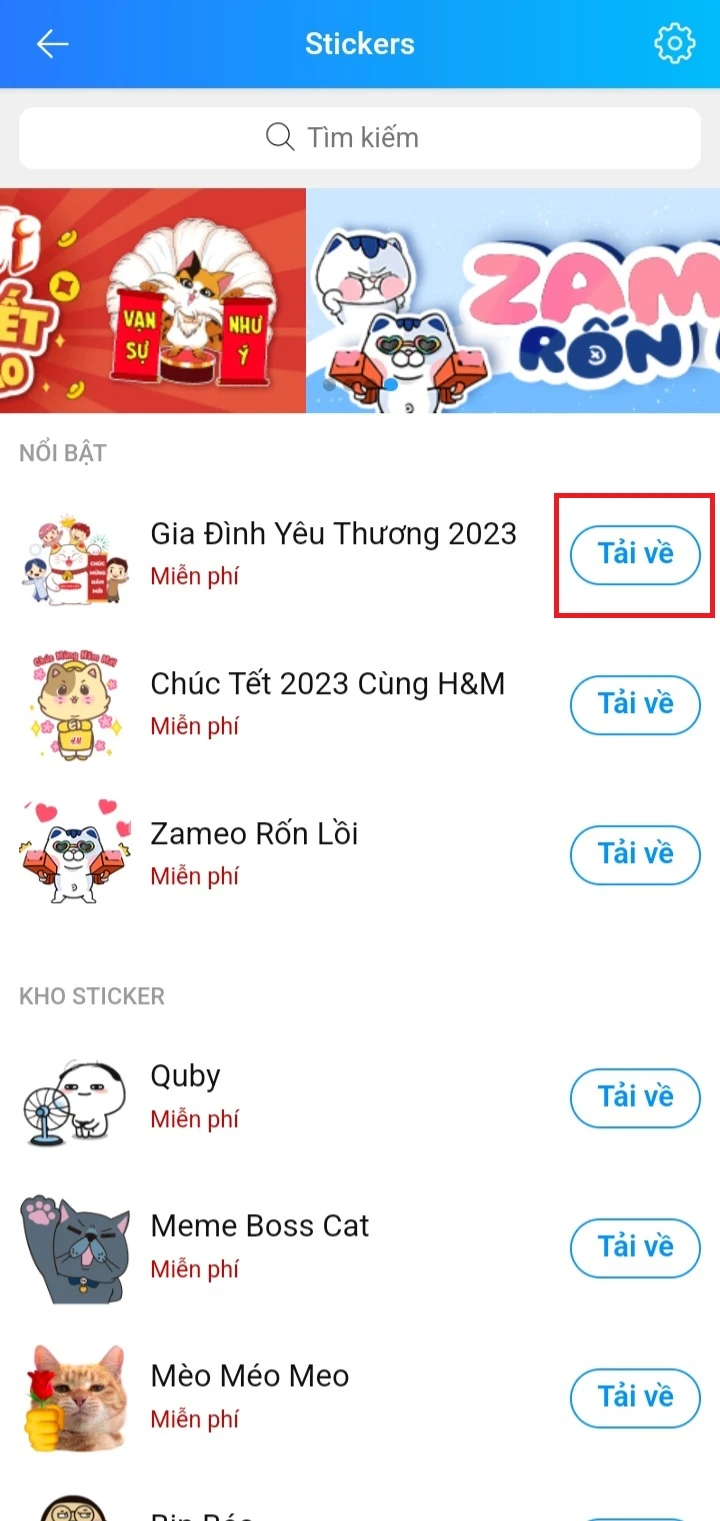The image size is (720, 1521).
Task: Tap the back arrow in the header
Action: click(52, 43)
